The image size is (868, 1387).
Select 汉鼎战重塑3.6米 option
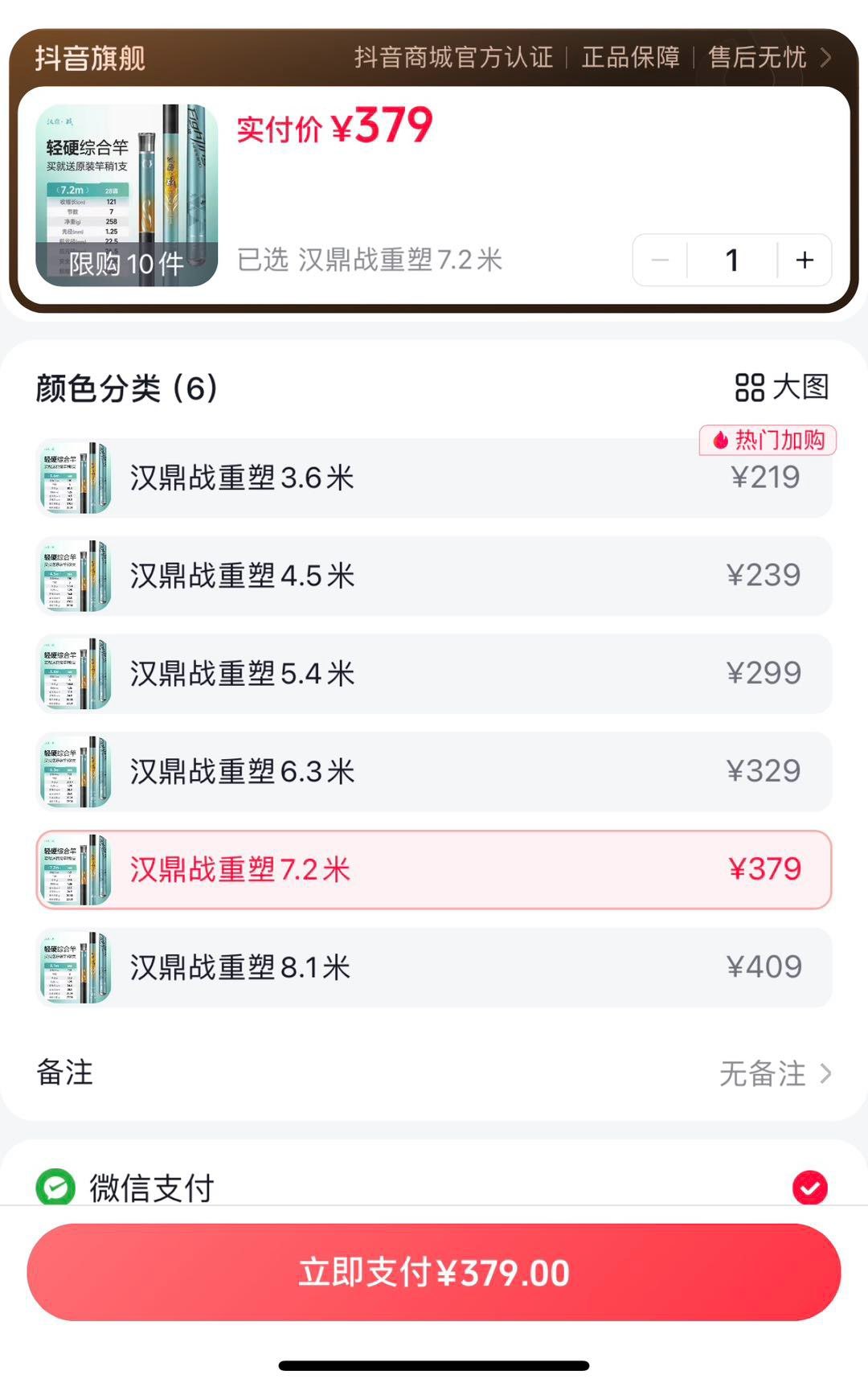[x=434, y=478]
